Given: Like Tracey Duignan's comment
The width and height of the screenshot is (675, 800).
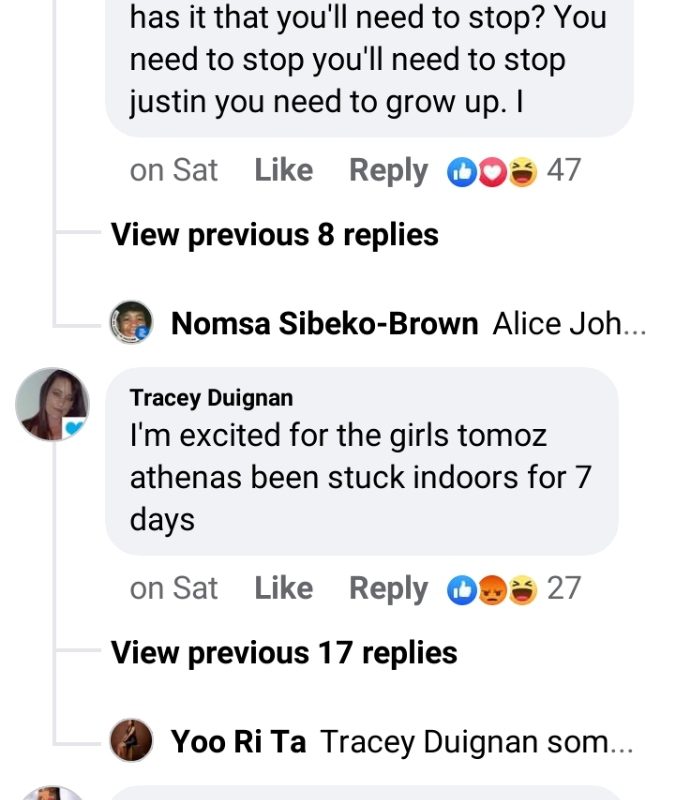Looking at the screenshot, I should click(283, 589).
